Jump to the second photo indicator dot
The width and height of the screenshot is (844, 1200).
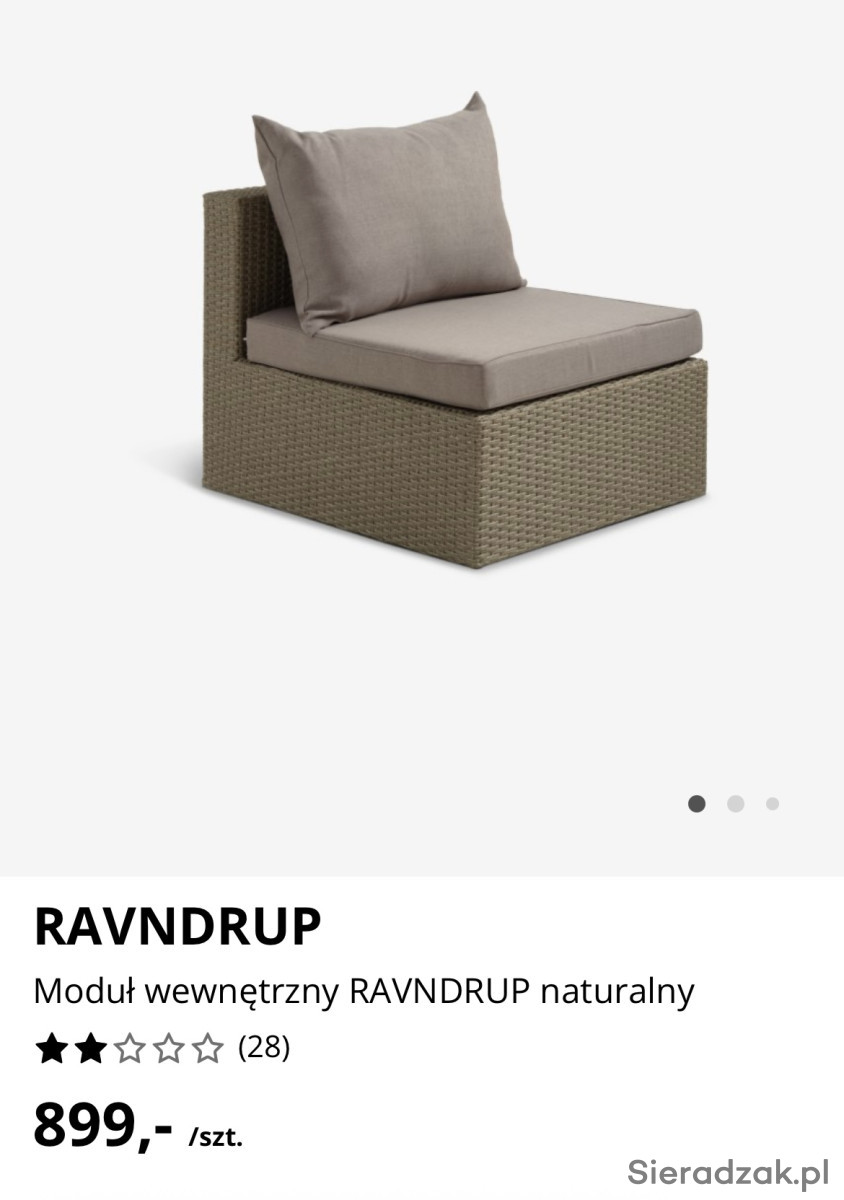coord(735,803)
